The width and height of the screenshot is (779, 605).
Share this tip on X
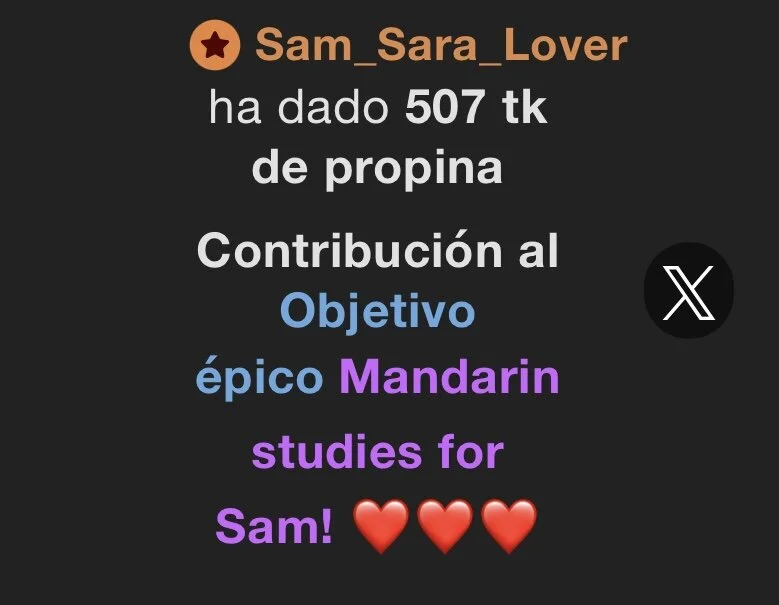[689, 290]
